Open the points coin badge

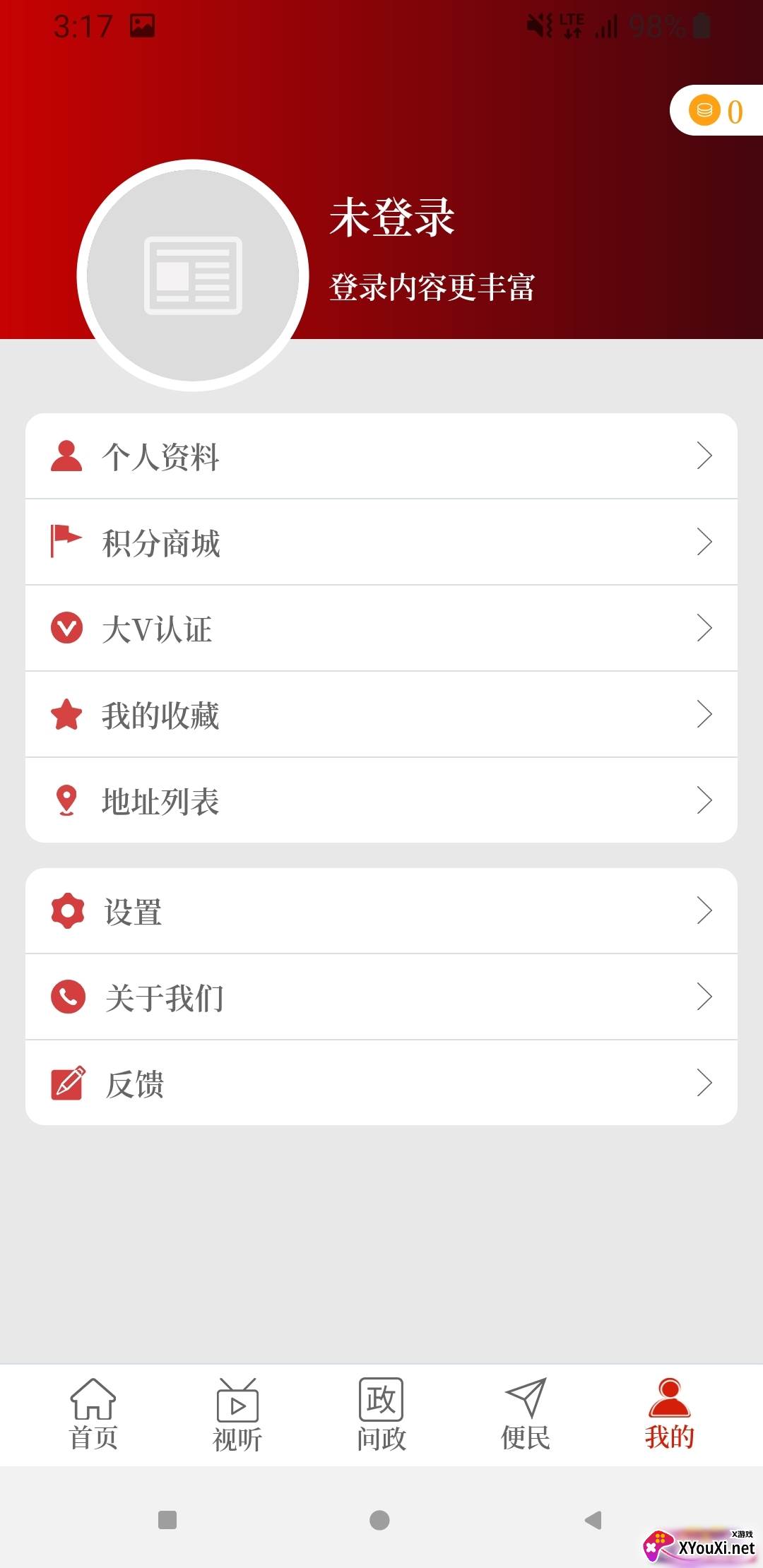[x=716, y=111]
